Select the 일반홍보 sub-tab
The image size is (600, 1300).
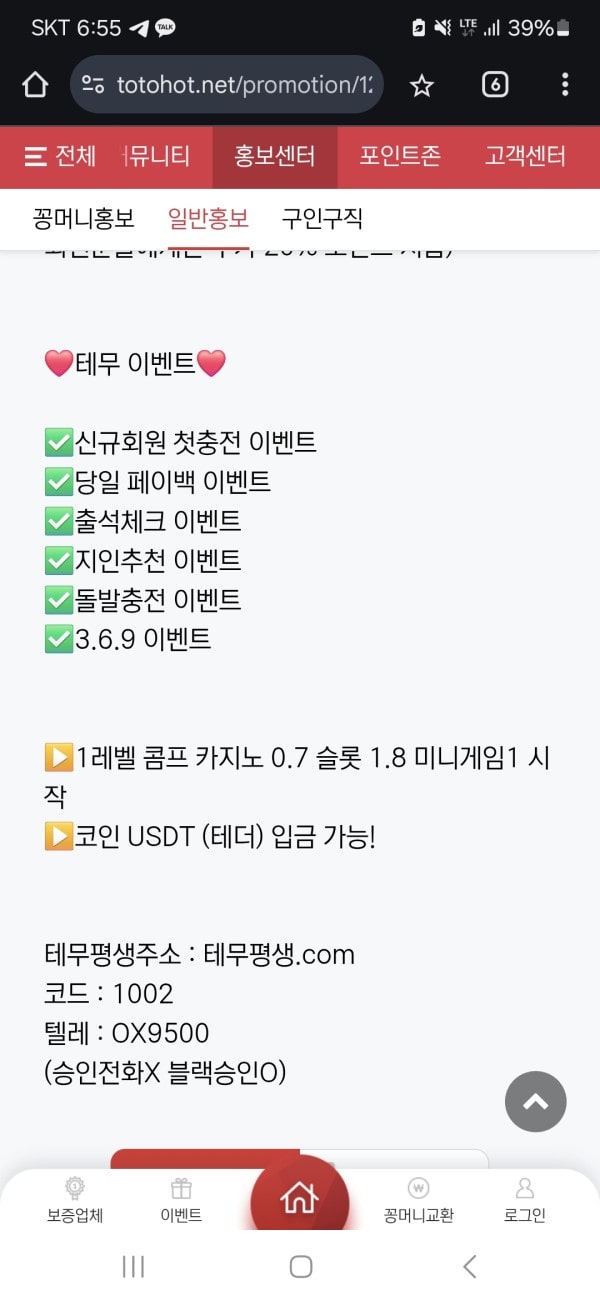209,219
